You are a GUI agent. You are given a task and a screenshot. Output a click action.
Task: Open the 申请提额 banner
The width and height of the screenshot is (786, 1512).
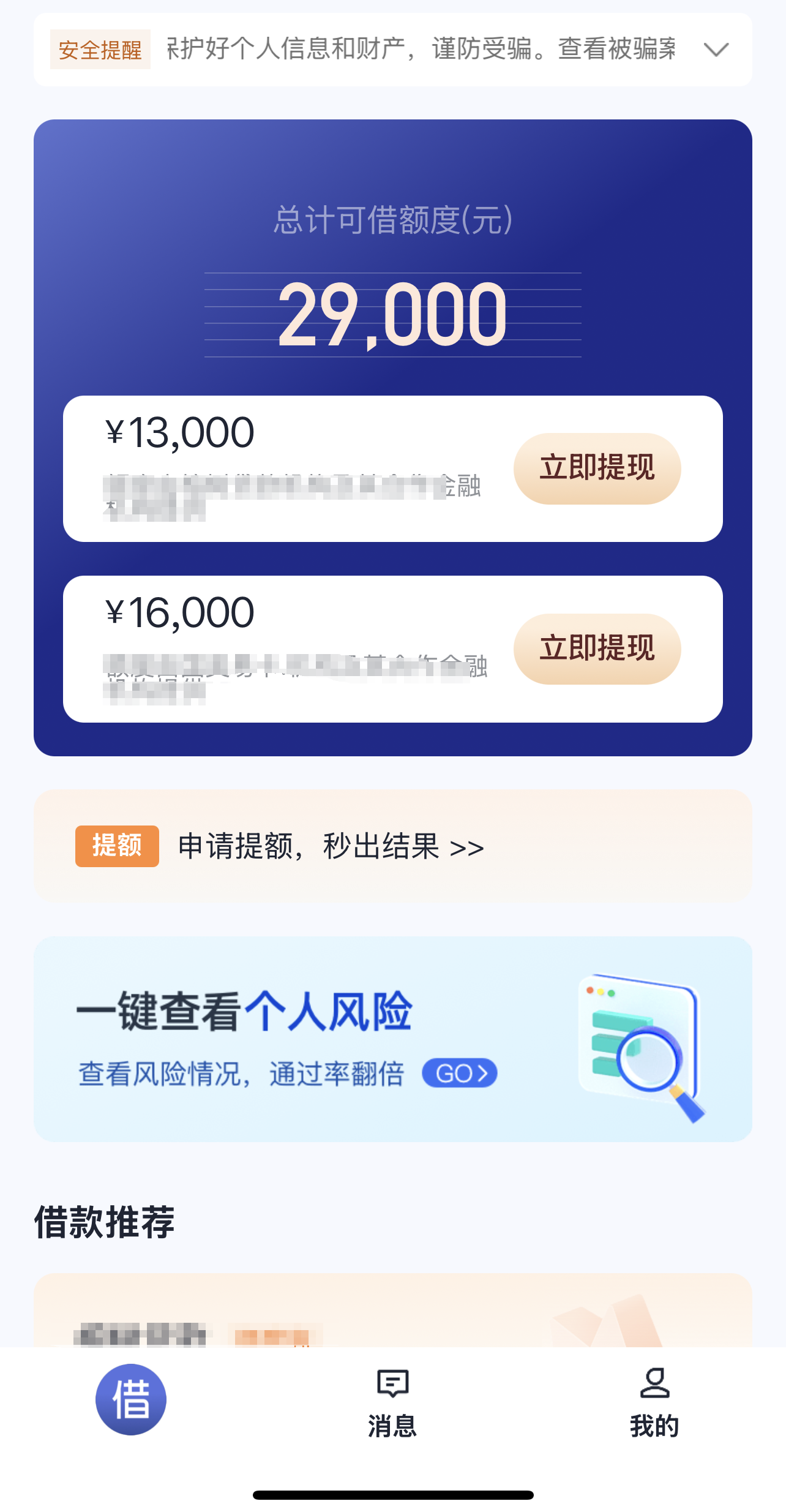(392, 846)
